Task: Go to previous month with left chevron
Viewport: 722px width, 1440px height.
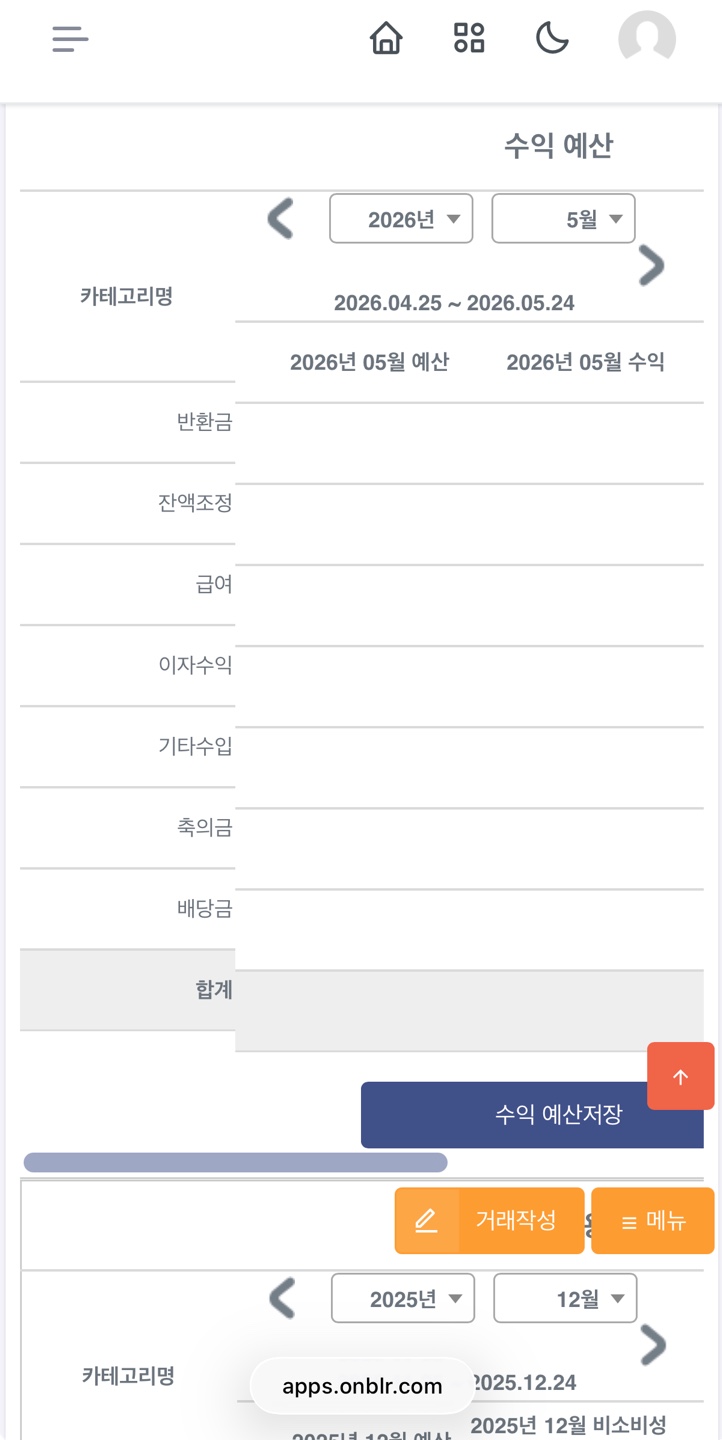Action: (x=280, y=219)
